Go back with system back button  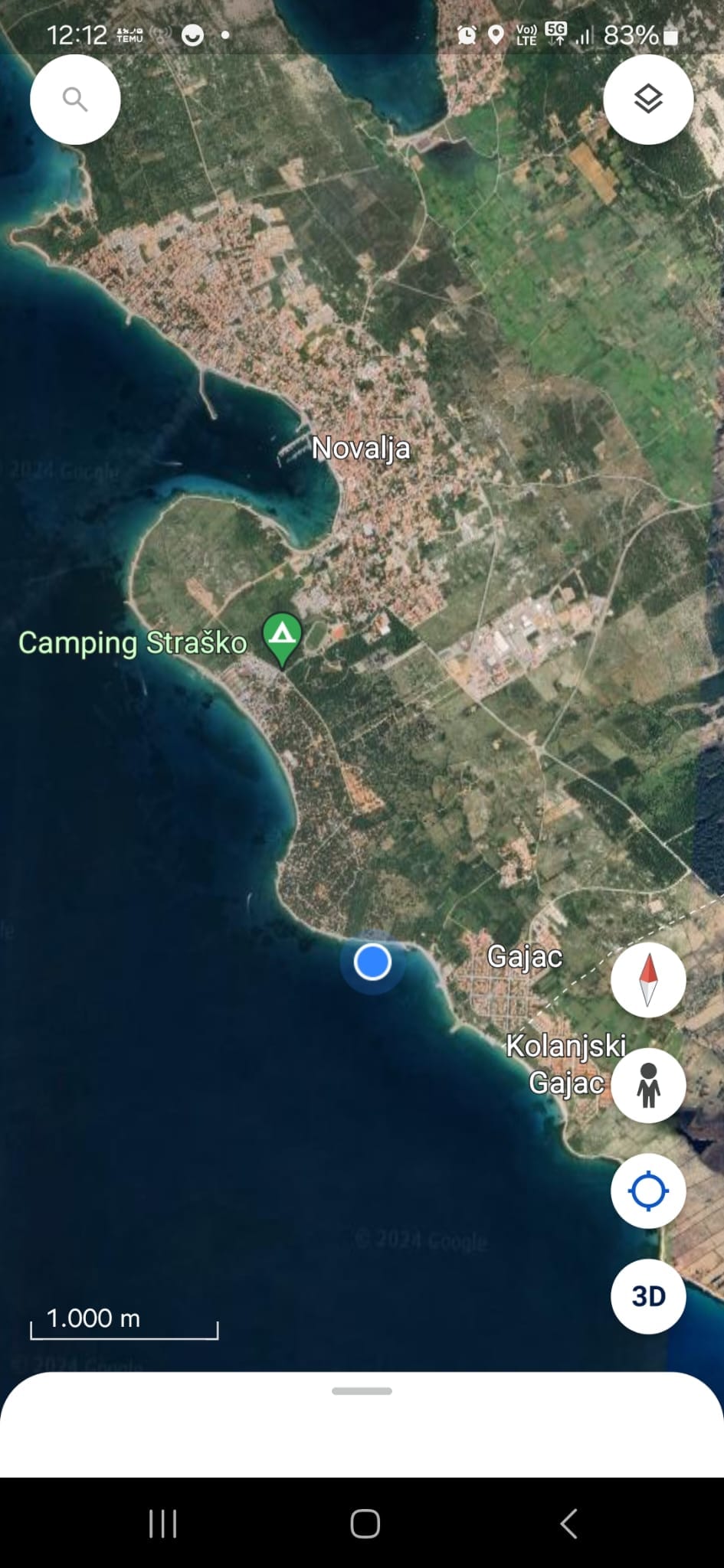[x=568, y=1524]
